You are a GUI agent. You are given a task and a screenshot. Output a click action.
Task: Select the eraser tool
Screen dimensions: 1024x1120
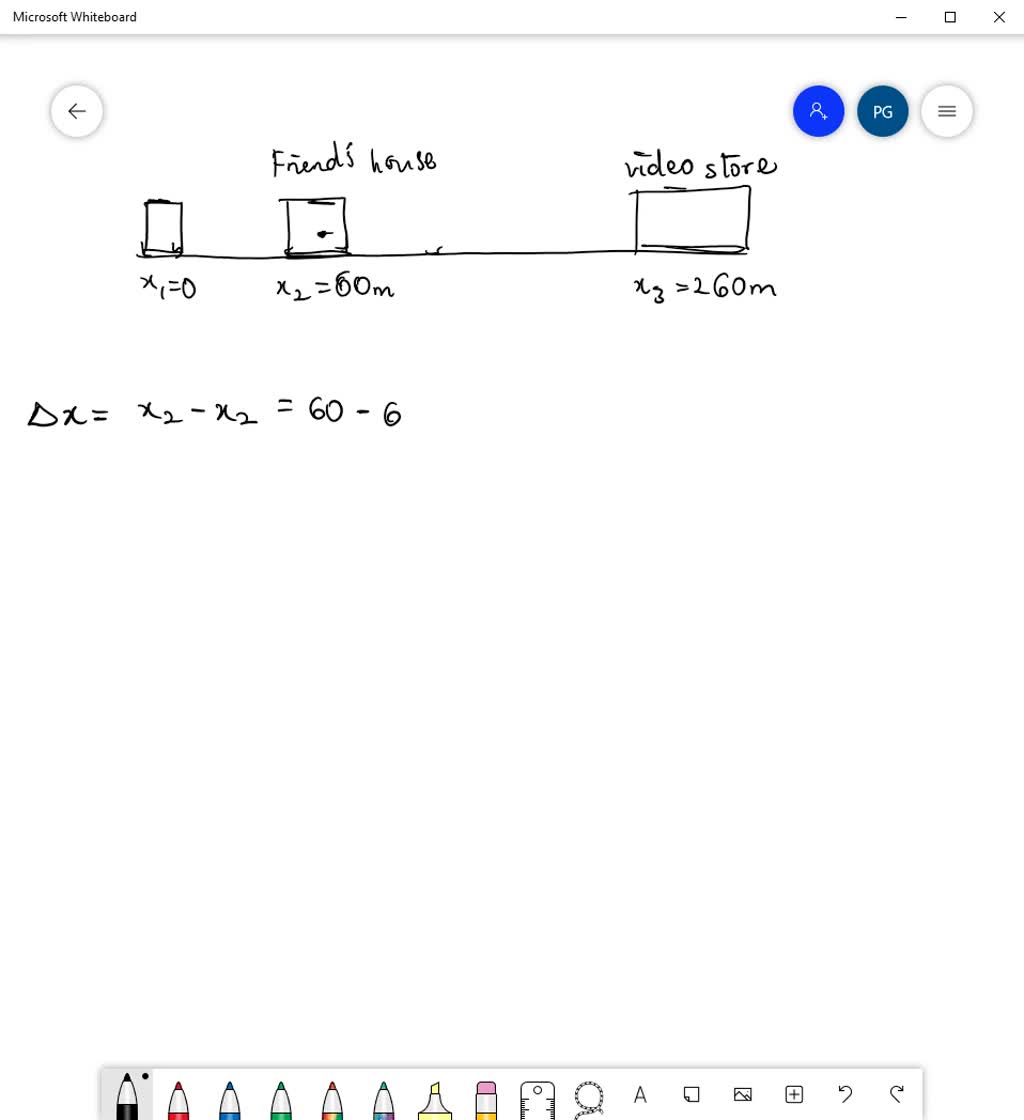point(485,1098)
